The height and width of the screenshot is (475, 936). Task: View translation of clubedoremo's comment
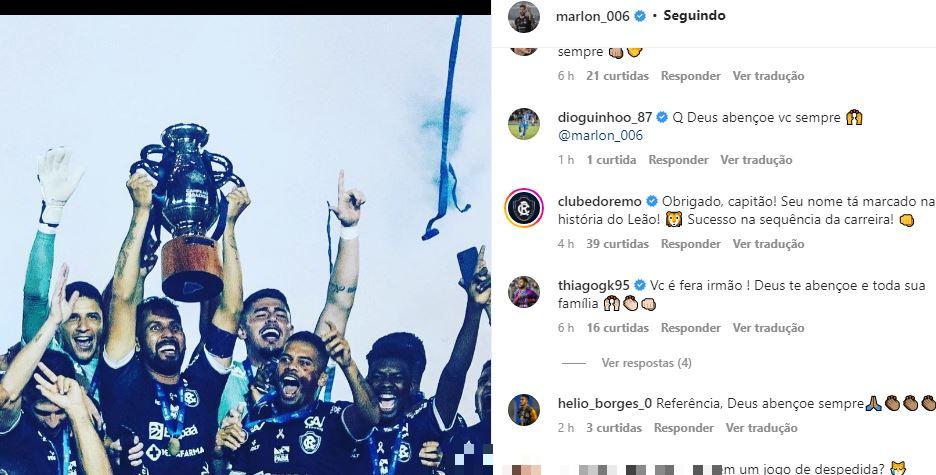coord(768,244)
